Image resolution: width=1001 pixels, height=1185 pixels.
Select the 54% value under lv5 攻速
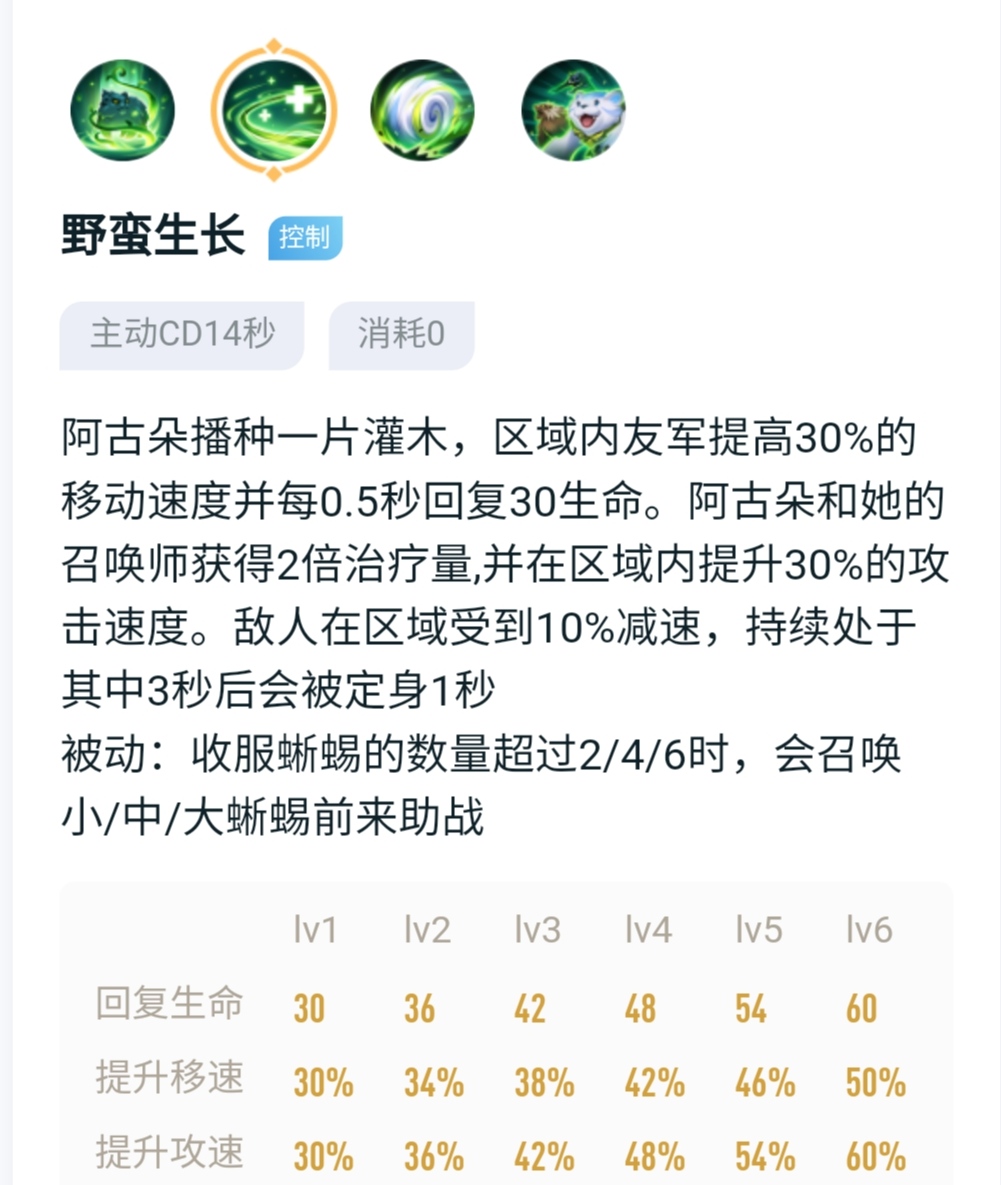pos(764,1157)
